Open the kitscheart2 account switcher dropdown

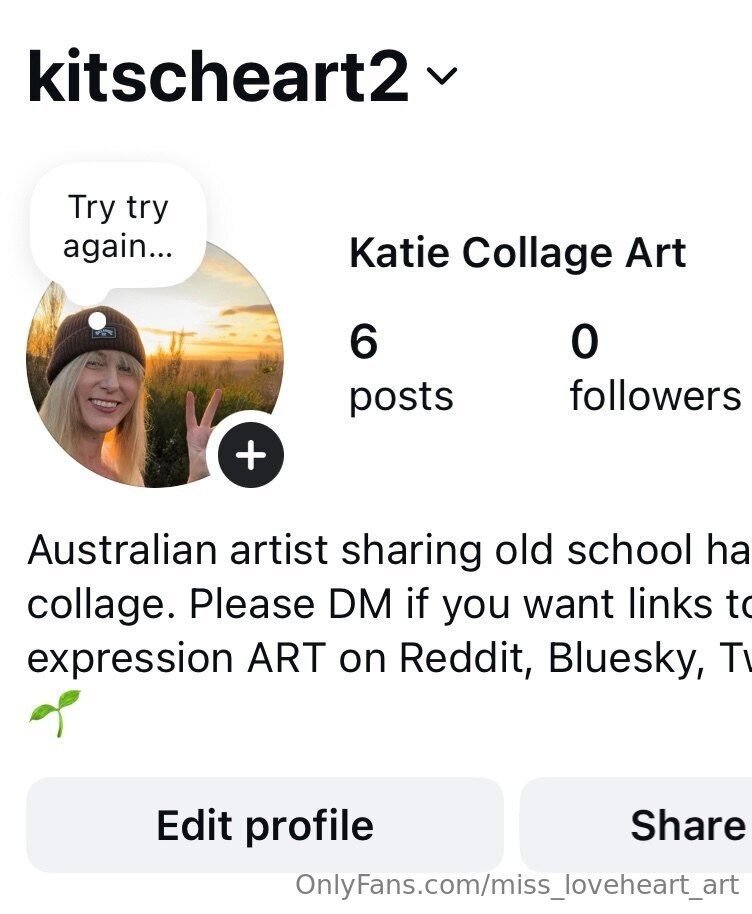(441, 76)
